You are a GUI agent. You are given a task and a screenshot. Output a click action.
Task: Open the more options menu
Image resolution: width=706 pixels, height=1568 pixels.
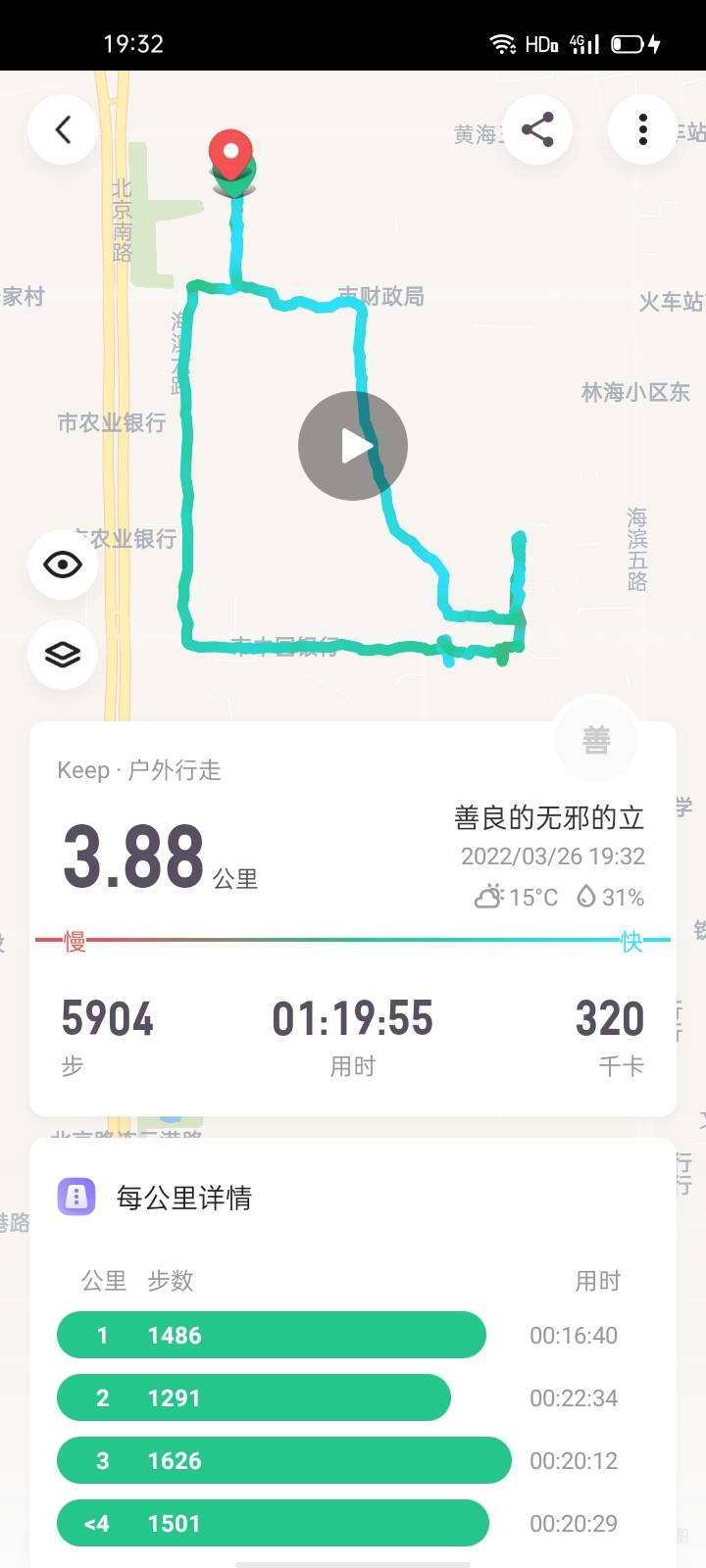pos(642,128)
